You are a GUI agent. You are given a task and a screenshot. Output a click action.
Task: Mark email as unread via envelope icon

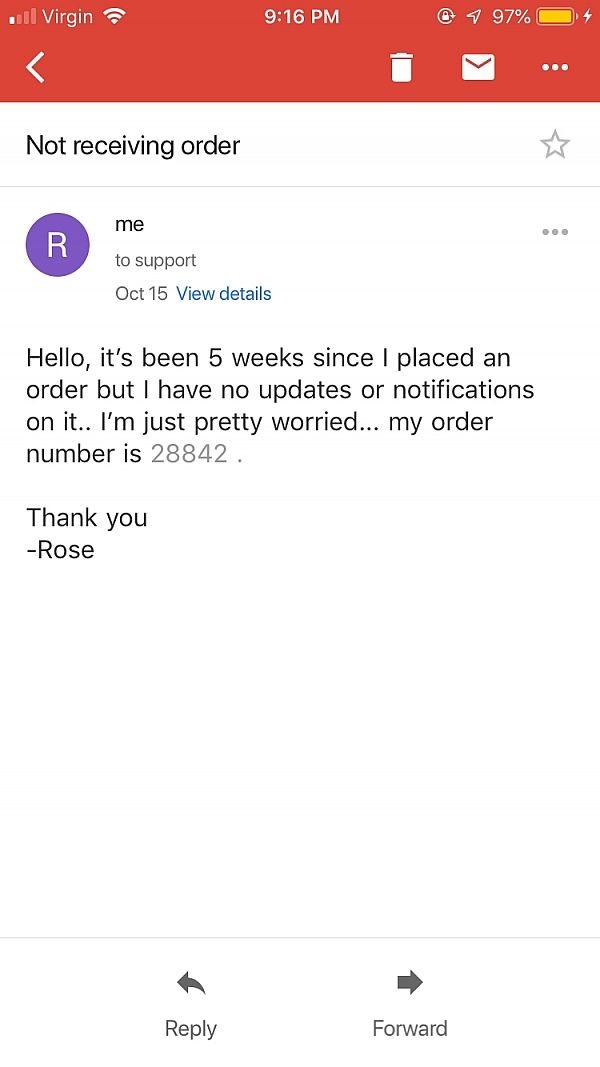click(478, 67)
